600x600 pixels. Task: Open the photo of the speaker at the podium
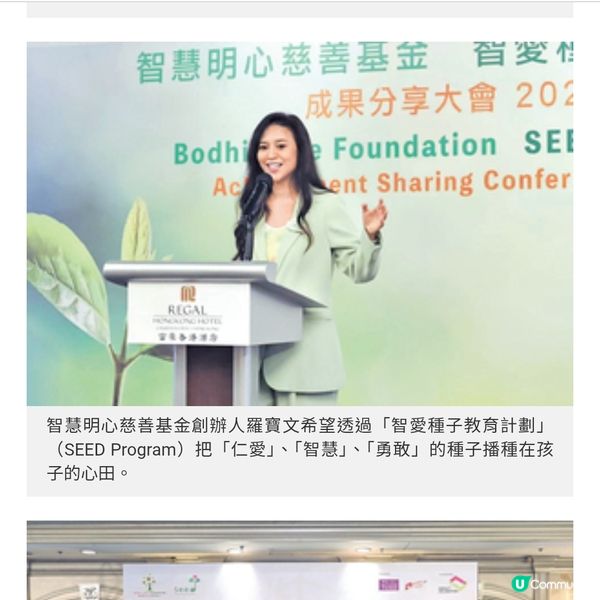coord(300,223)
